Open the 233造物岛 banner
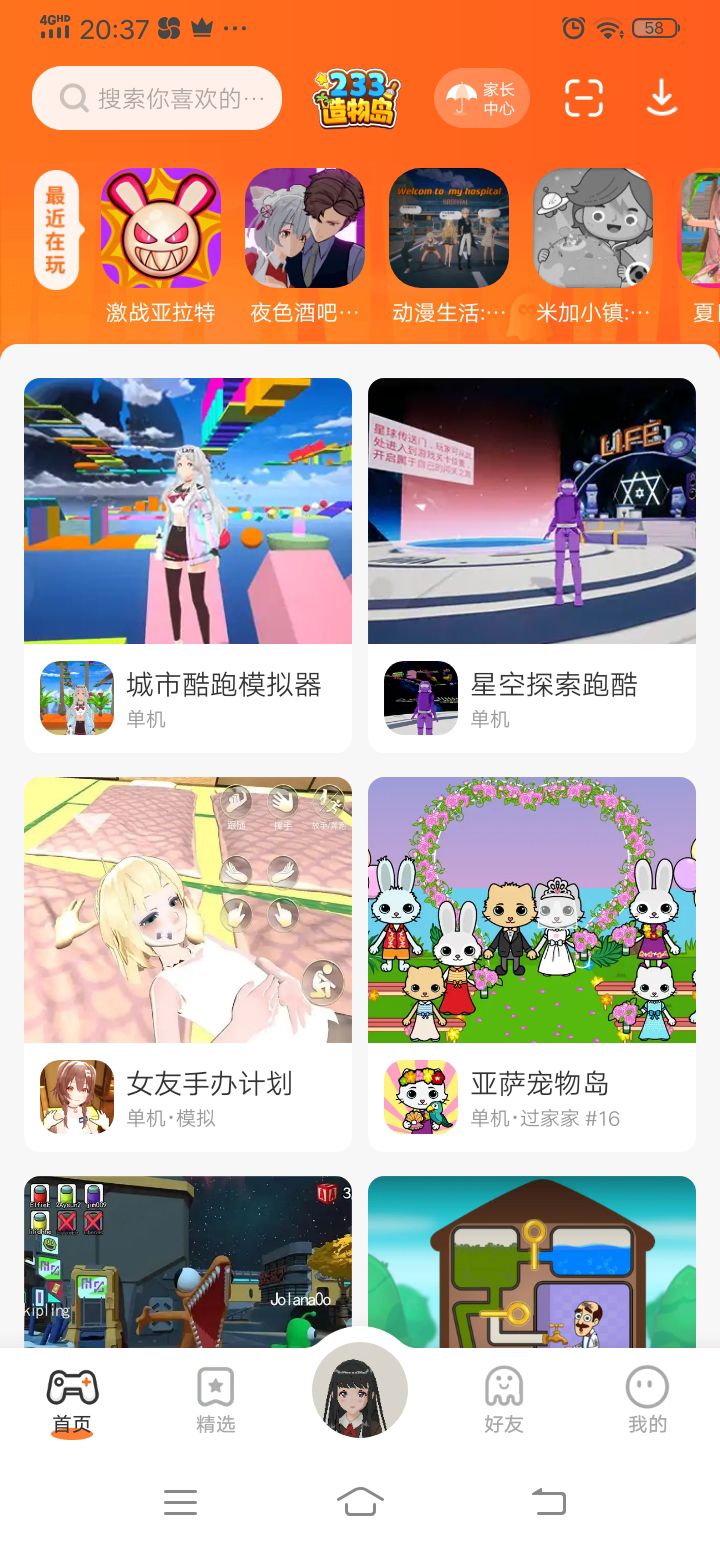The height and width of the screenshot is (1544, 720). (358, 98)
